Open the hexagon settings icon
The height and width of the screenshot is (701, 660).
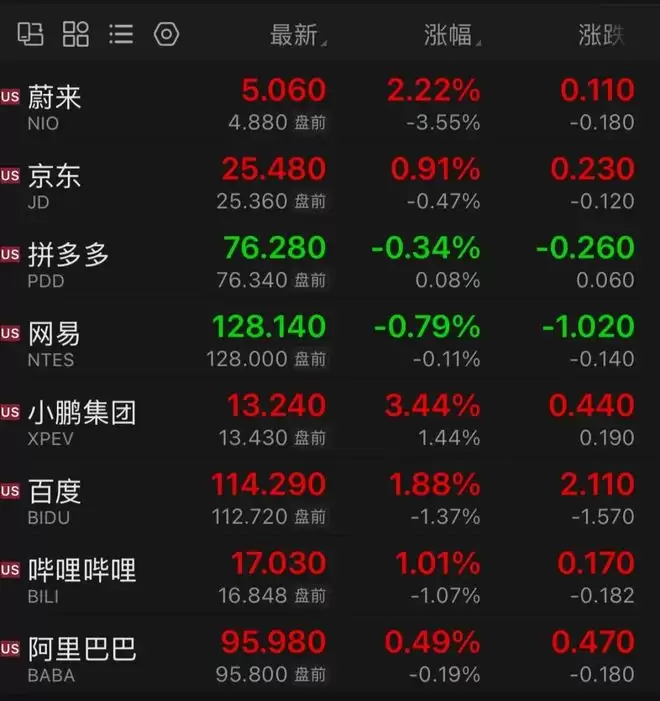click(166, 34)
